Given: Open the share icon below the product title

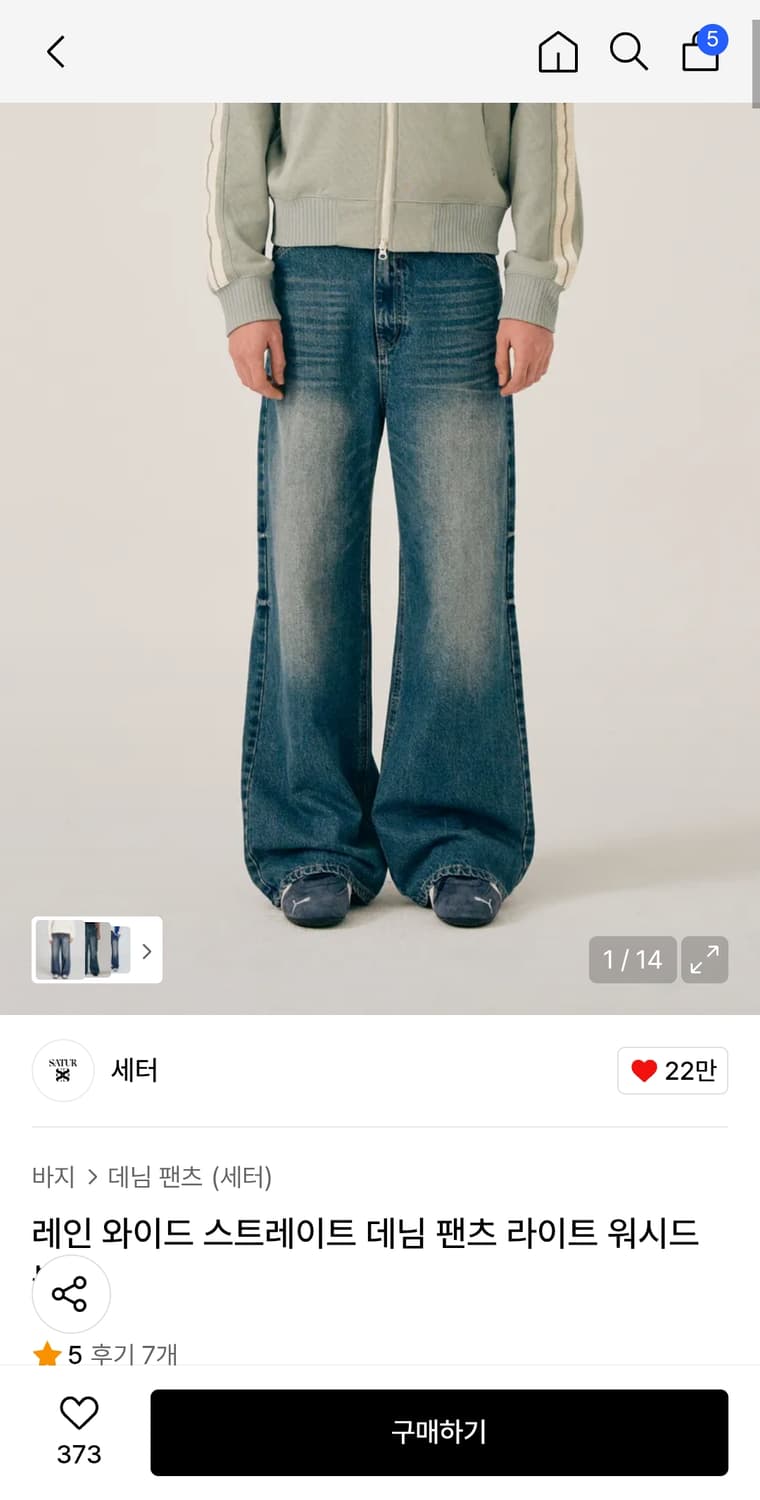Looking at the screenshot, I should point(71,1294).
